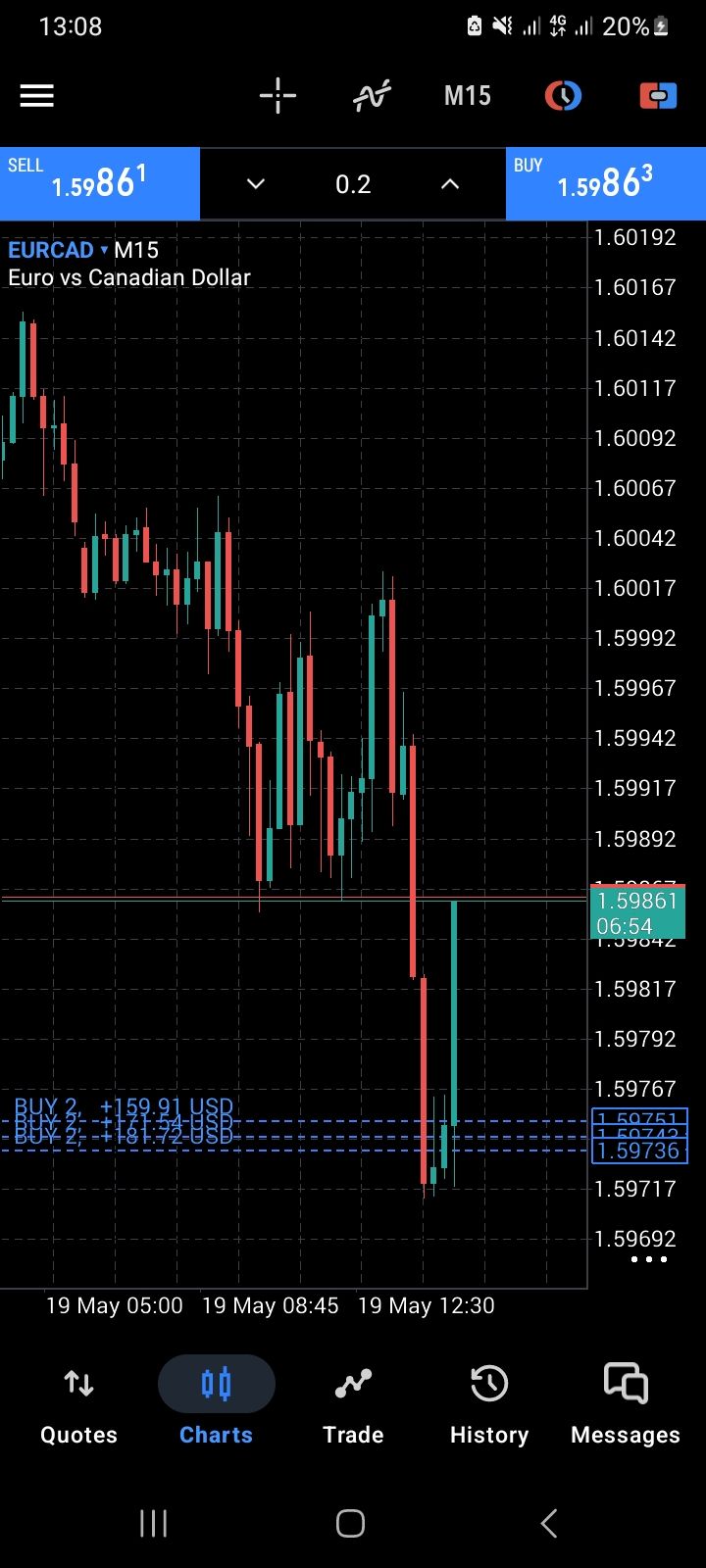The height and width of the screenshot is (1568, 706).
Task: Change the M15 timeframe
Action: [468, 96]
